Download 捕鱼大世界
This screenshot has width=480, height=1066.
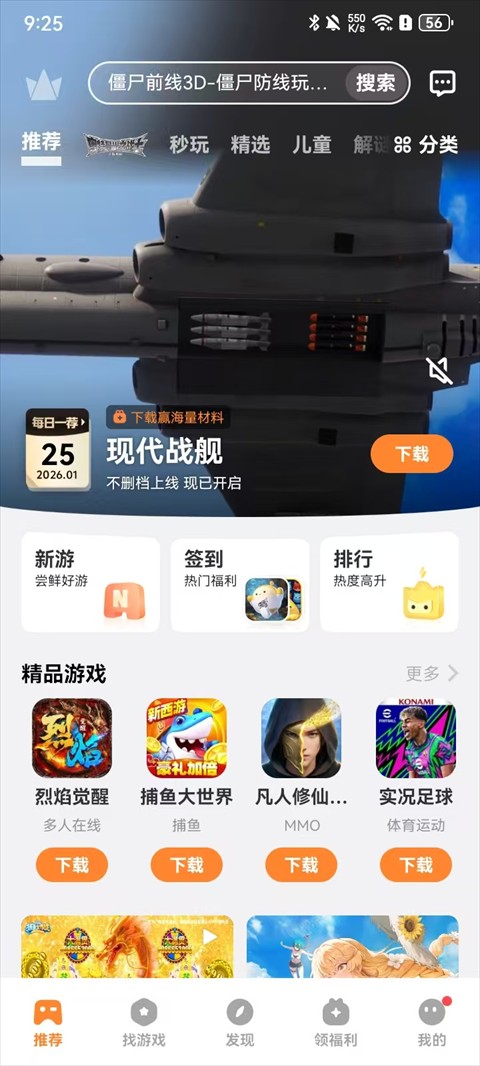click(186, 865)
